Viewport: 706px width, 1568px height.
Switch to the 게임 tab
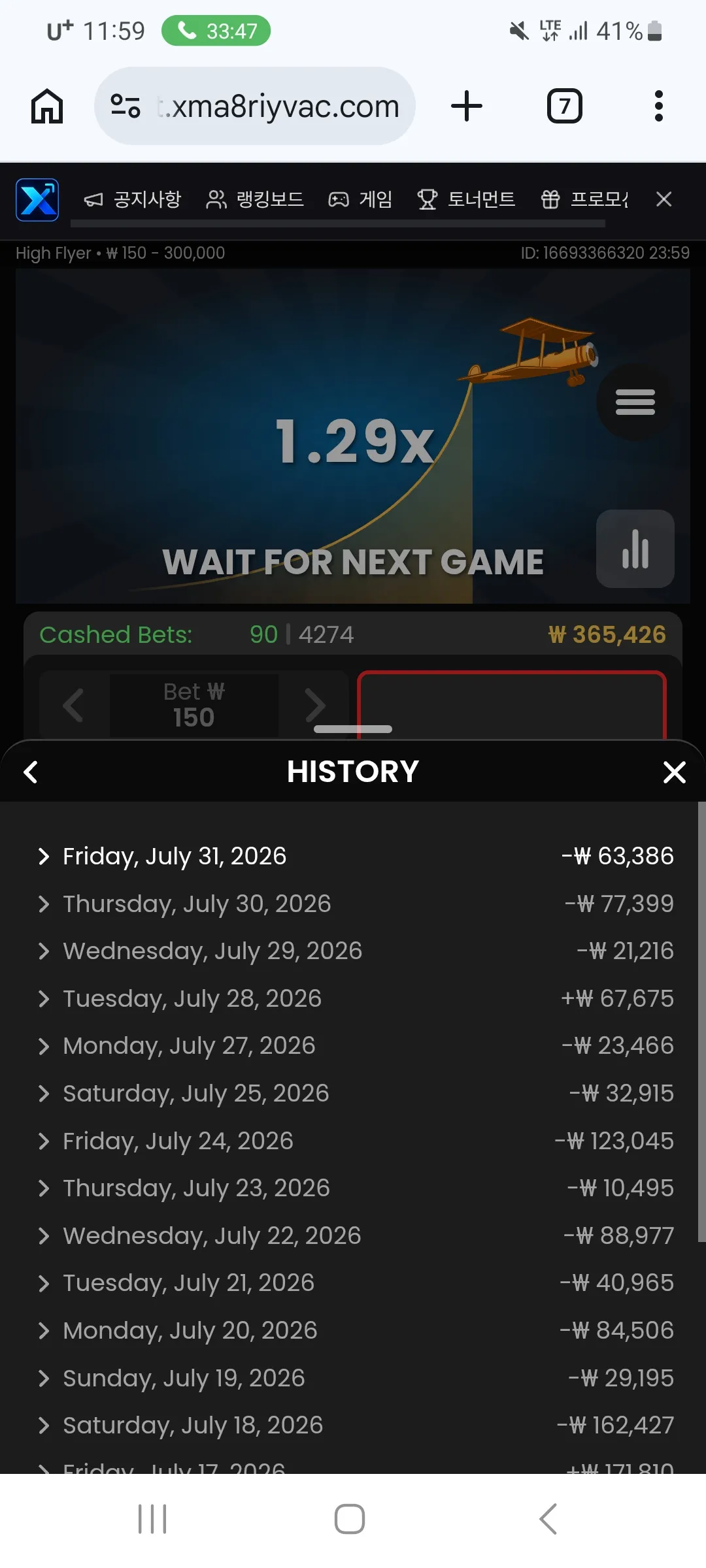click(360, 199)
